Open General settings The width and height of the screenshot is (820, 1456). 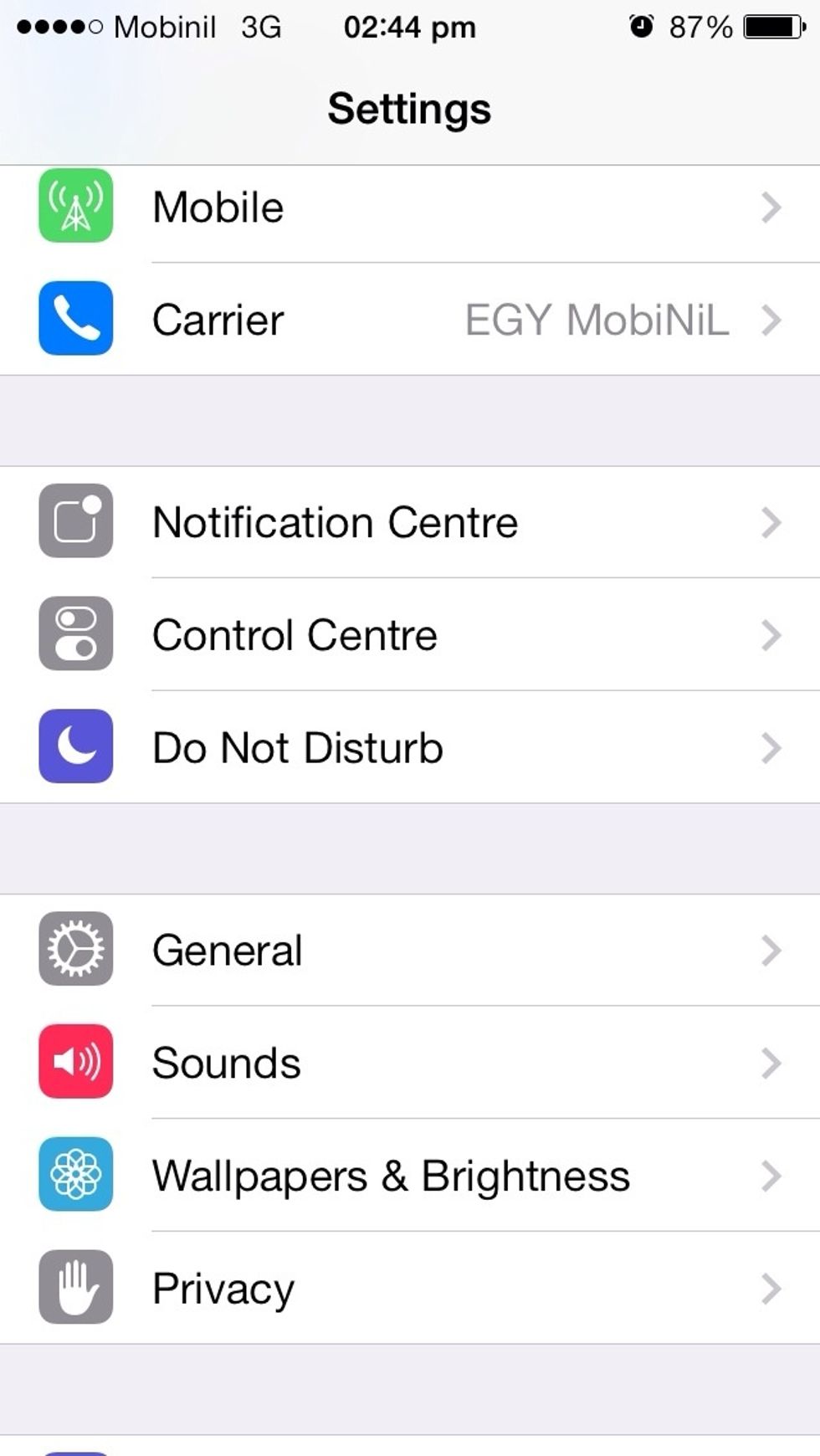tap(410, 950)
